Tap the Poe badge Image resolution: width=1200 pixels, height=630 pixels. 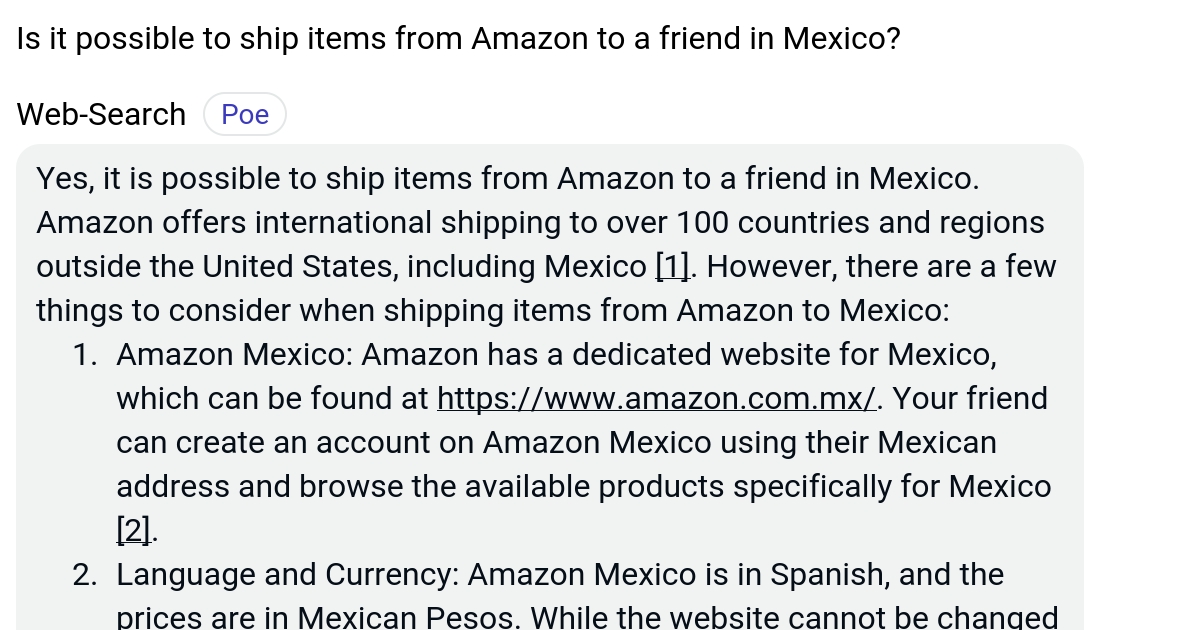pos(245,115)
